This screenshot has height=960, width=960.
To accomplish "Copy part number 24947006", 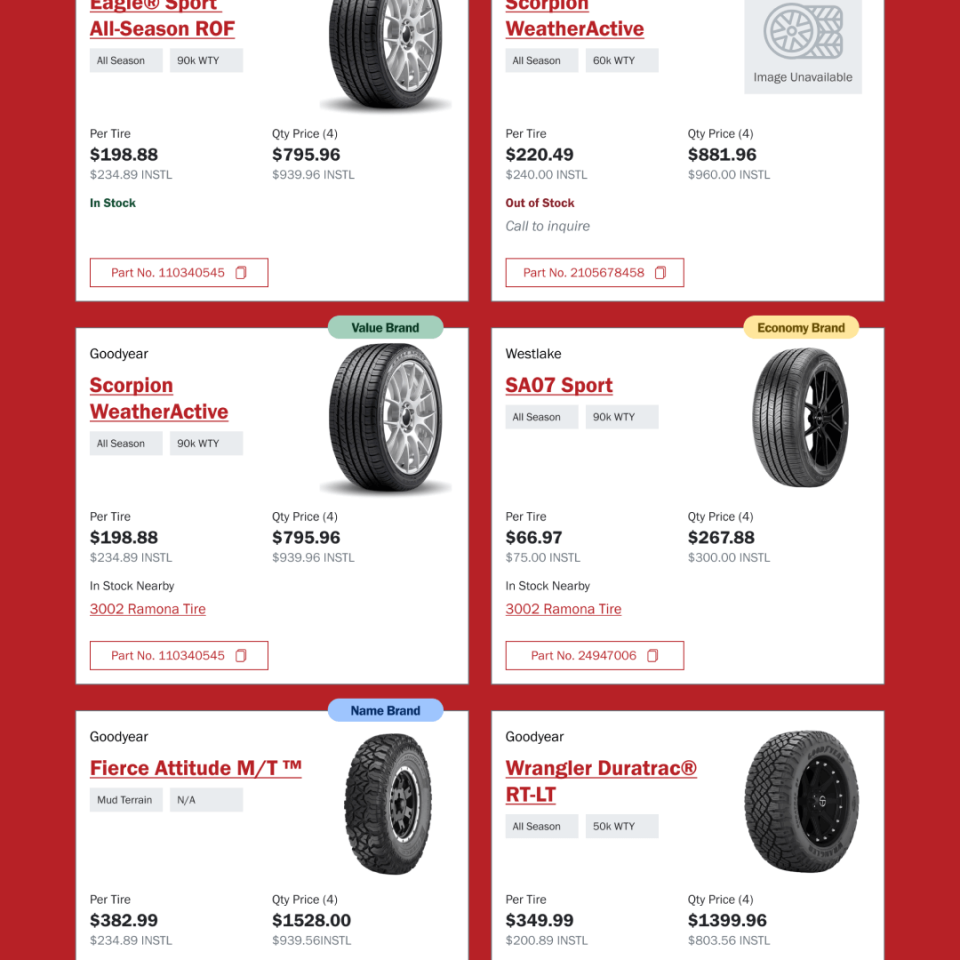I will pos(594,656).
